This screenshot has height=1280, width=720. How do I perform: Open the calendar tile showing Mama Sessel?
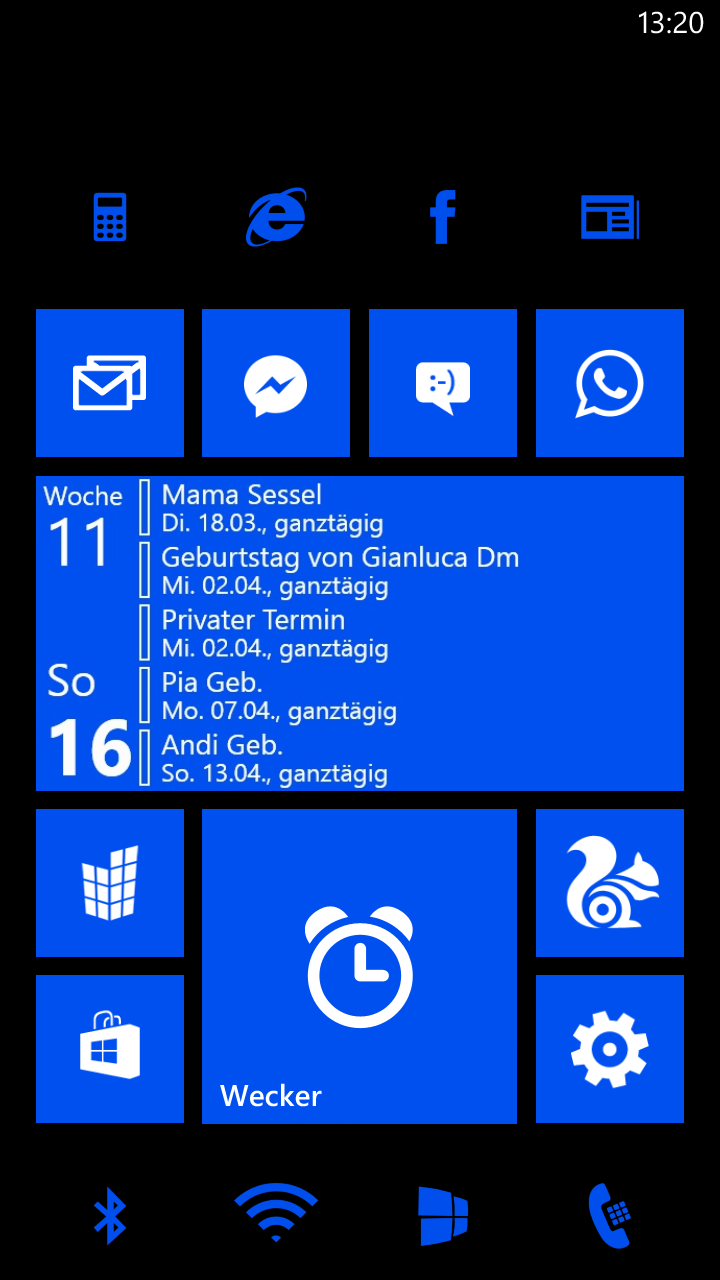click(360, 633)
